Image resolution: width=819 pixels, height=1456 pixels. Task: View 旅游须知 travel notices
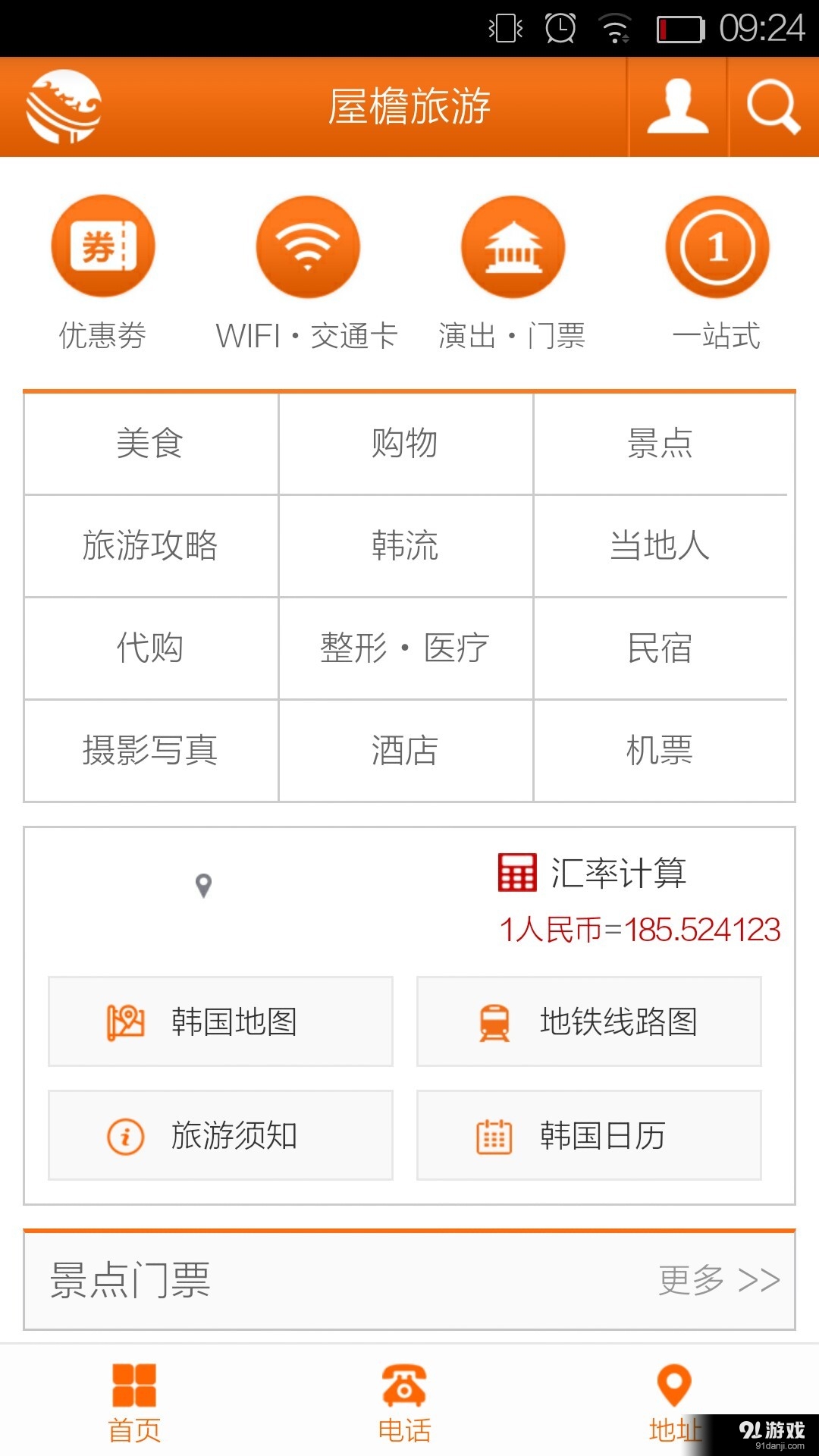220,1135
